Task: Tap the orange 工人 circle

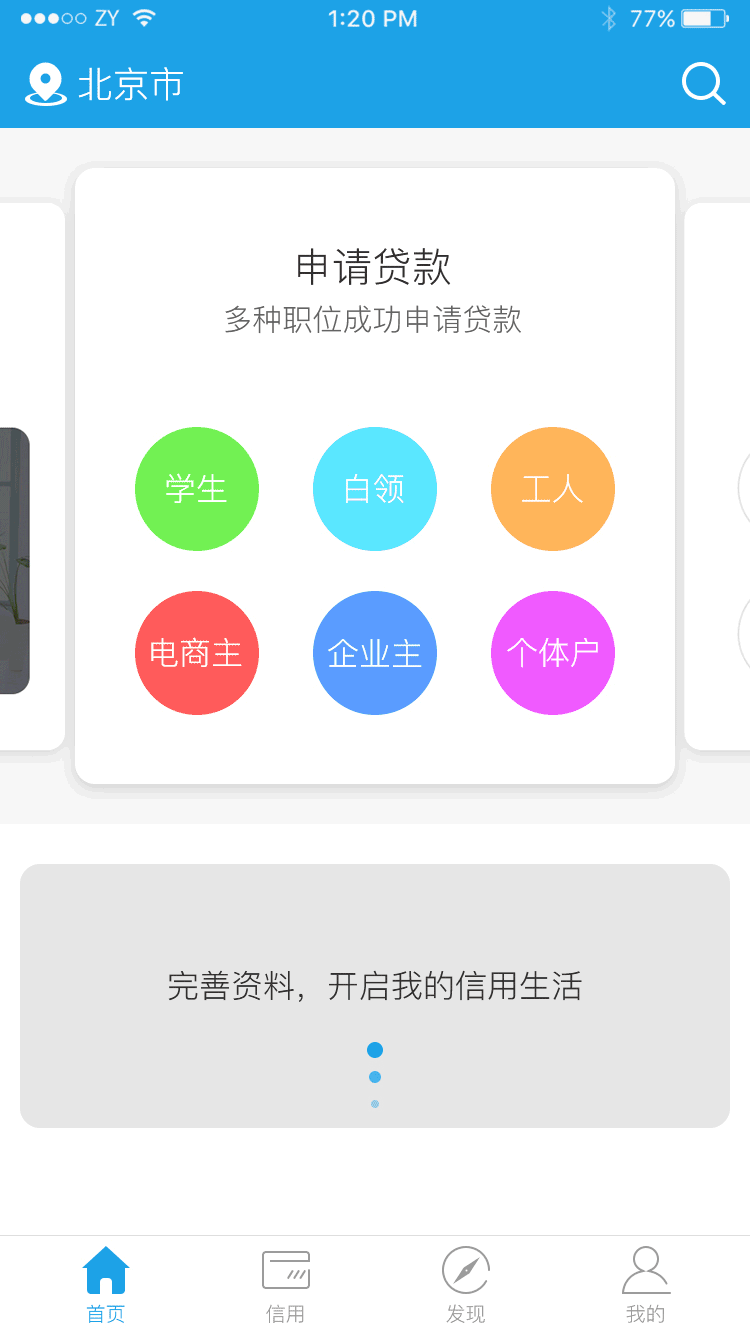Action: (552, 489)
